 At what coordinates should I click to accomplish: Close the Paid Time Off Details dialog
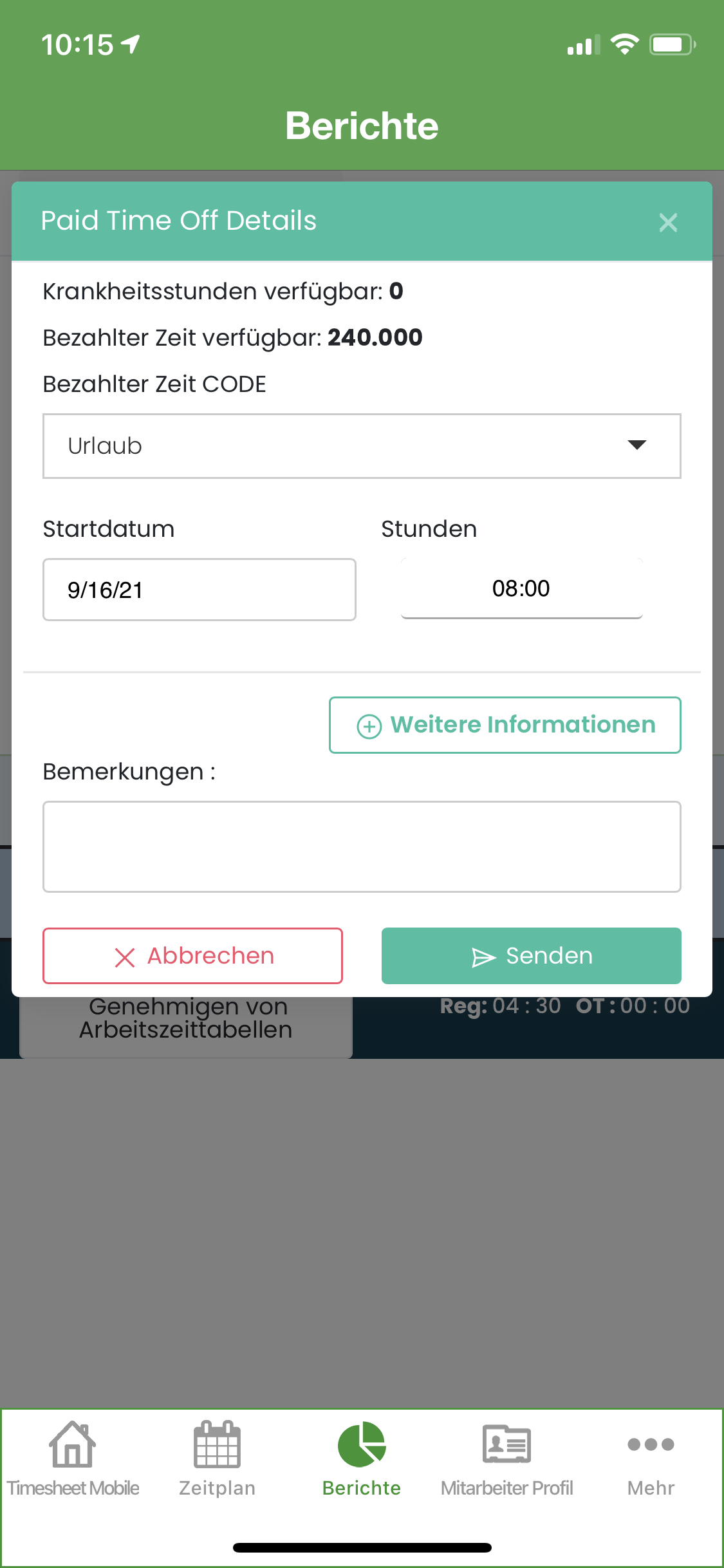[x=668, y=223]
